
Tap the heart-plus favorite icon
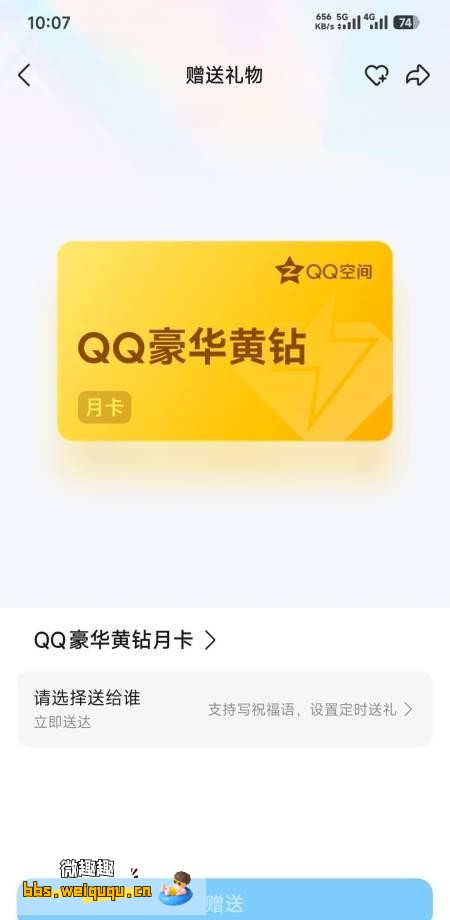376,76
